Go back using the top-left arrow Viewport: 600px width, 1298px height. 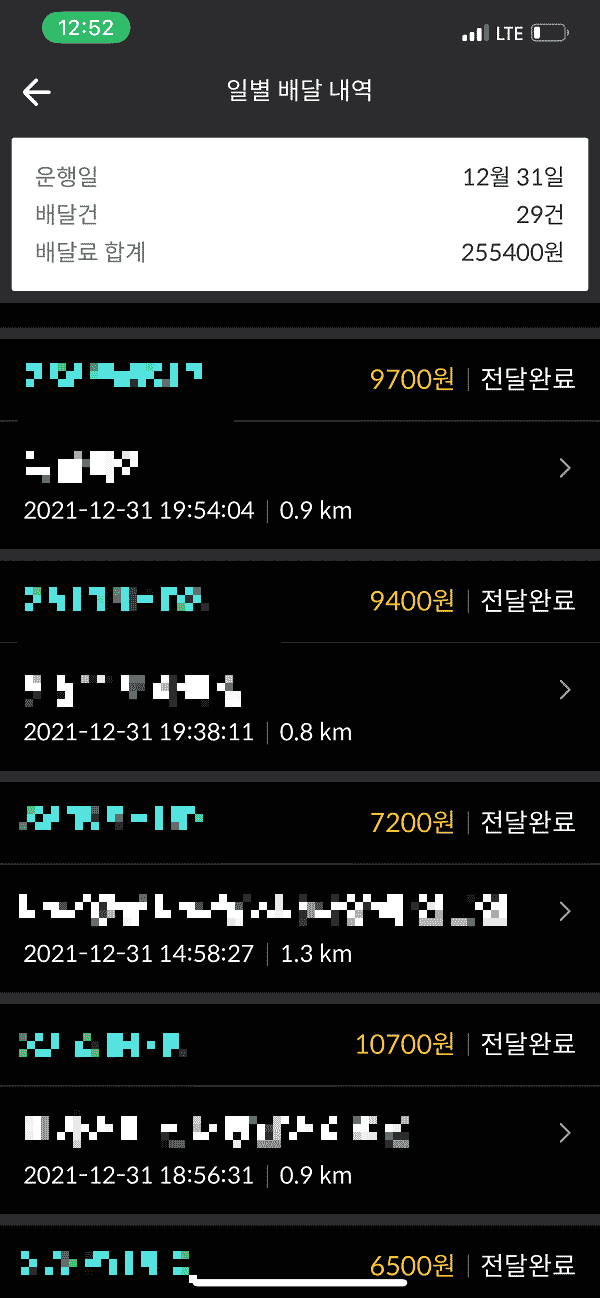pos(37,92)
